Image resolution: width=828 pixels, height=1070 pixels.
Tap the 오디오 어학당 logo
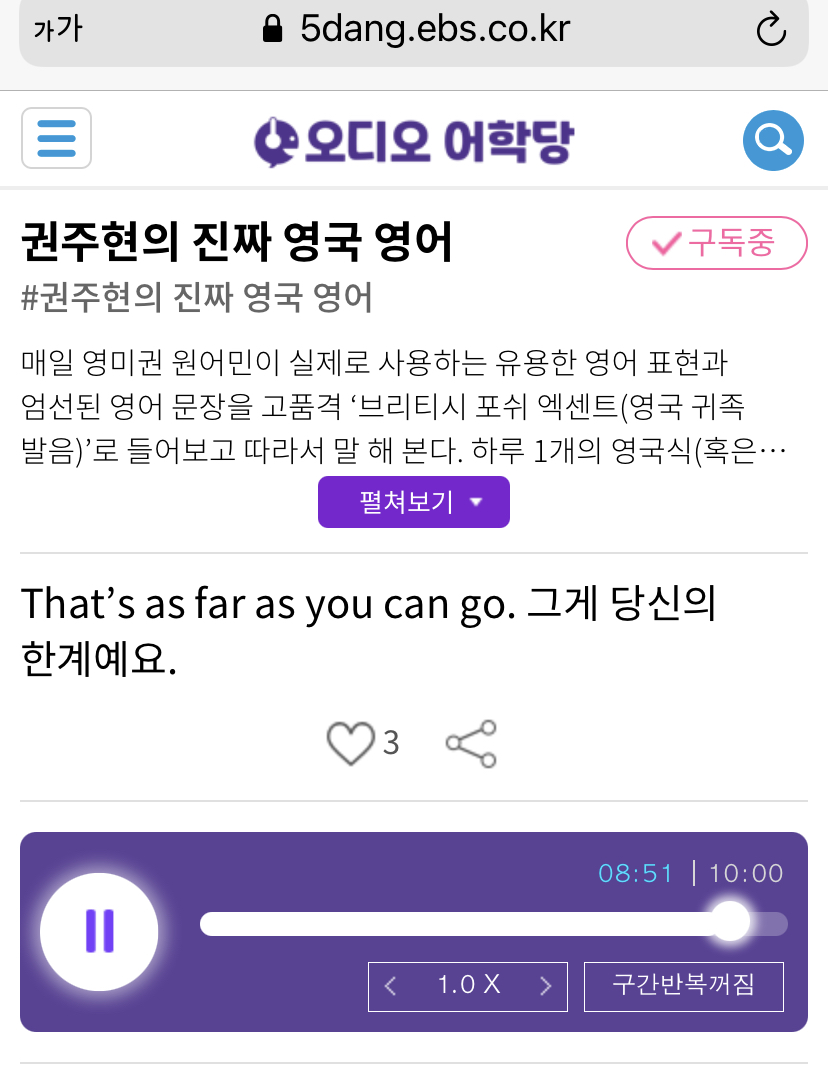click(x=413, y=140)
